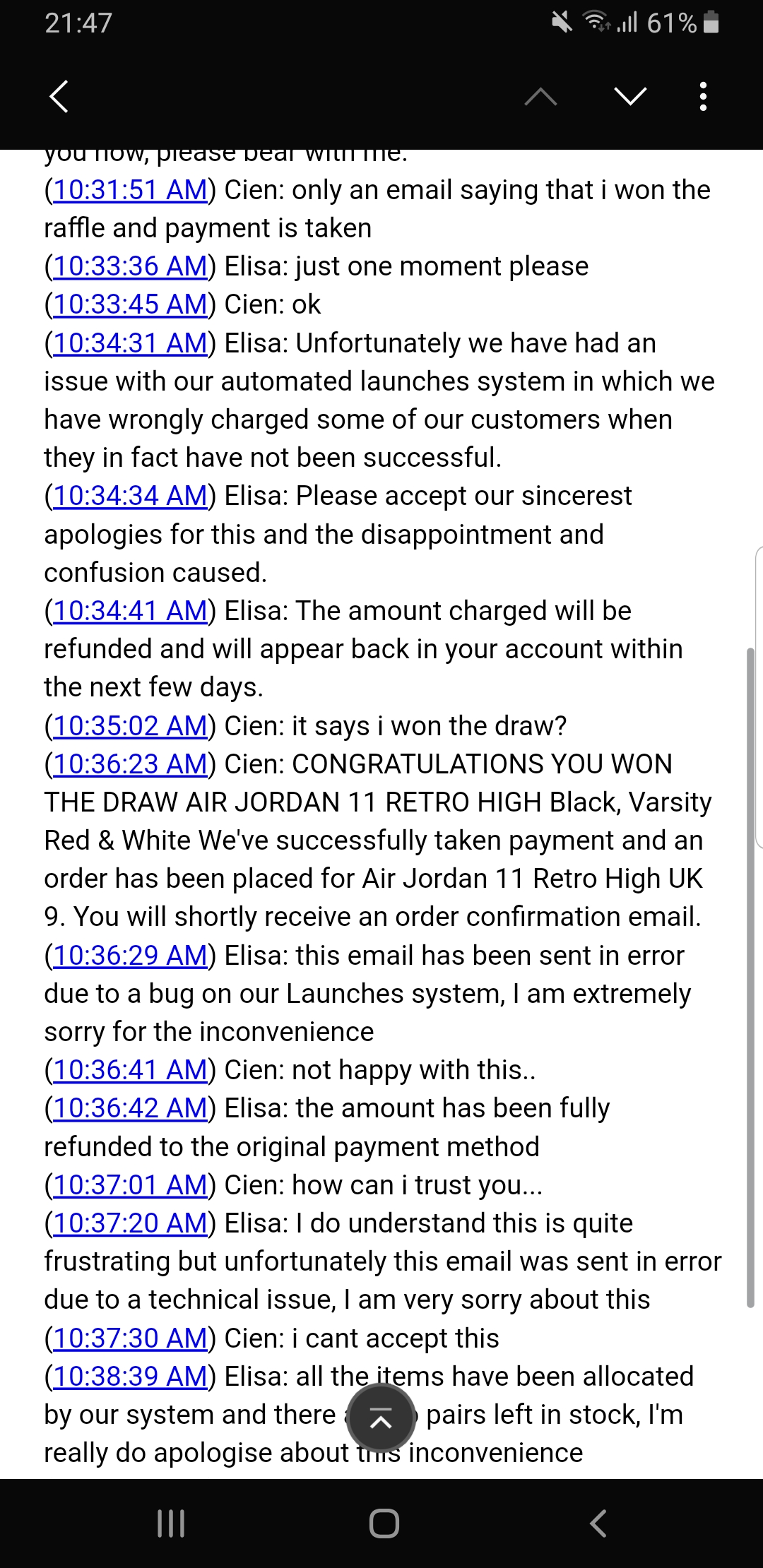Screen dimensions: 763x1568
Task: Tap the floating scroll-to-top button
Action: pos(381,1418)
